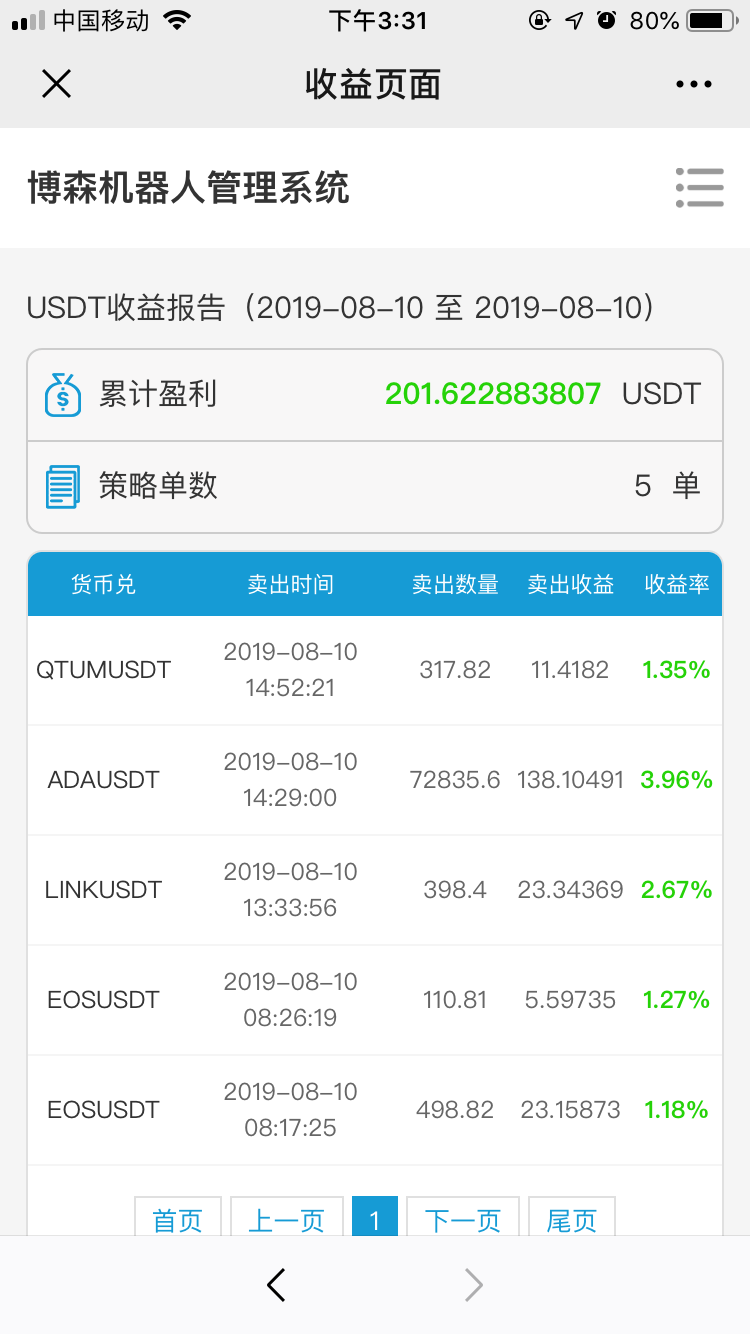
Task: Open the hamburger list menu
Action: pyautogui.click(x=699, y=187)
